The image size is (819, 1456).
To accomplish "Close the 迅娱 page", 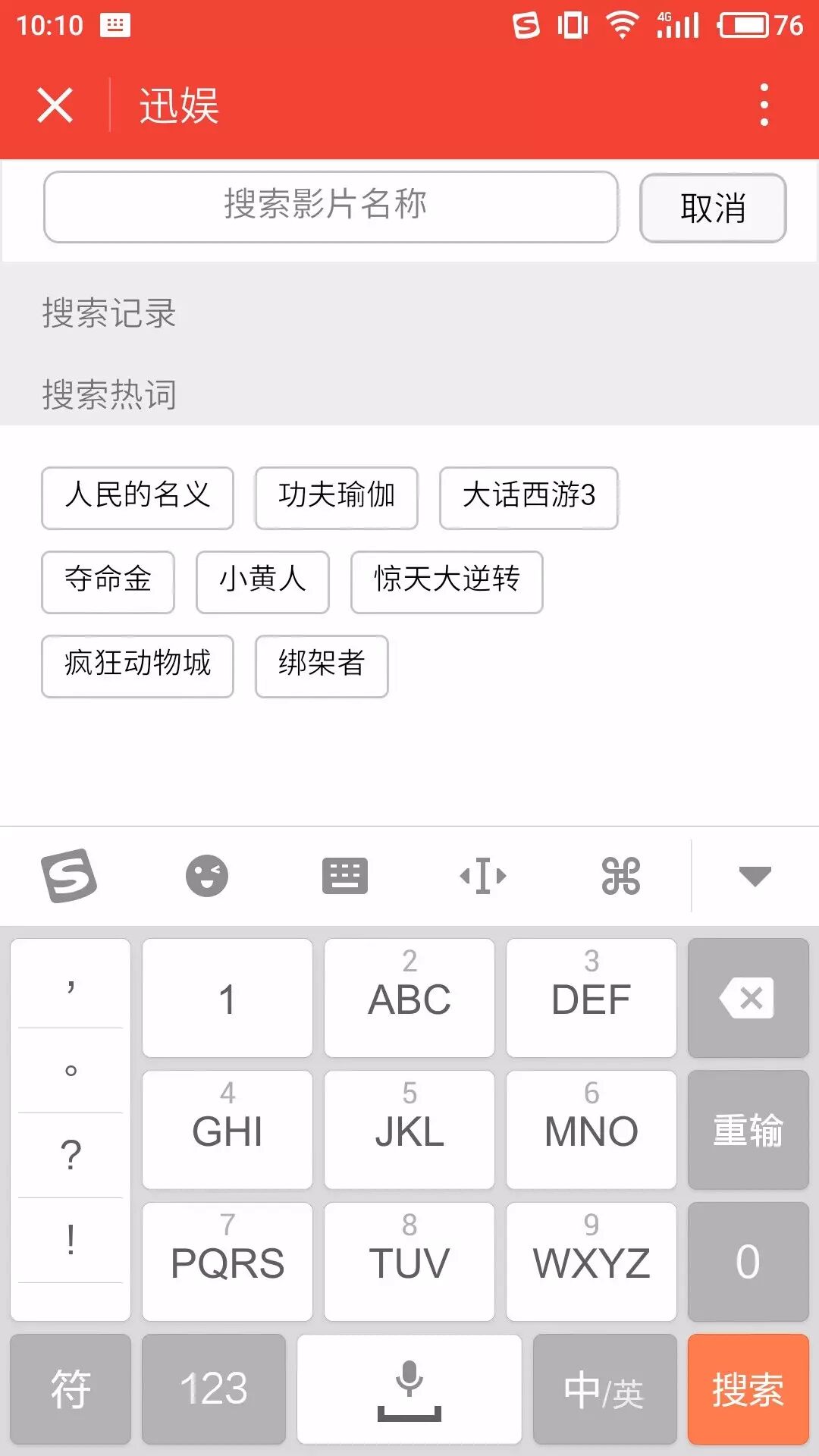I will tap(55, 105).
